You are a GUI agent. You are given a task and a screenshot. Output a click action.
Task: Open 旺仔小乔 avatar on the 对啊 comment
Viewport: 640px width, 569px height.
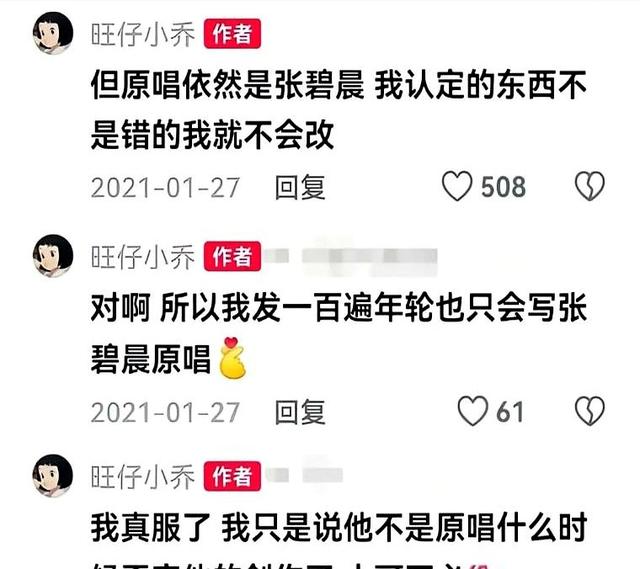click(51, 257)
